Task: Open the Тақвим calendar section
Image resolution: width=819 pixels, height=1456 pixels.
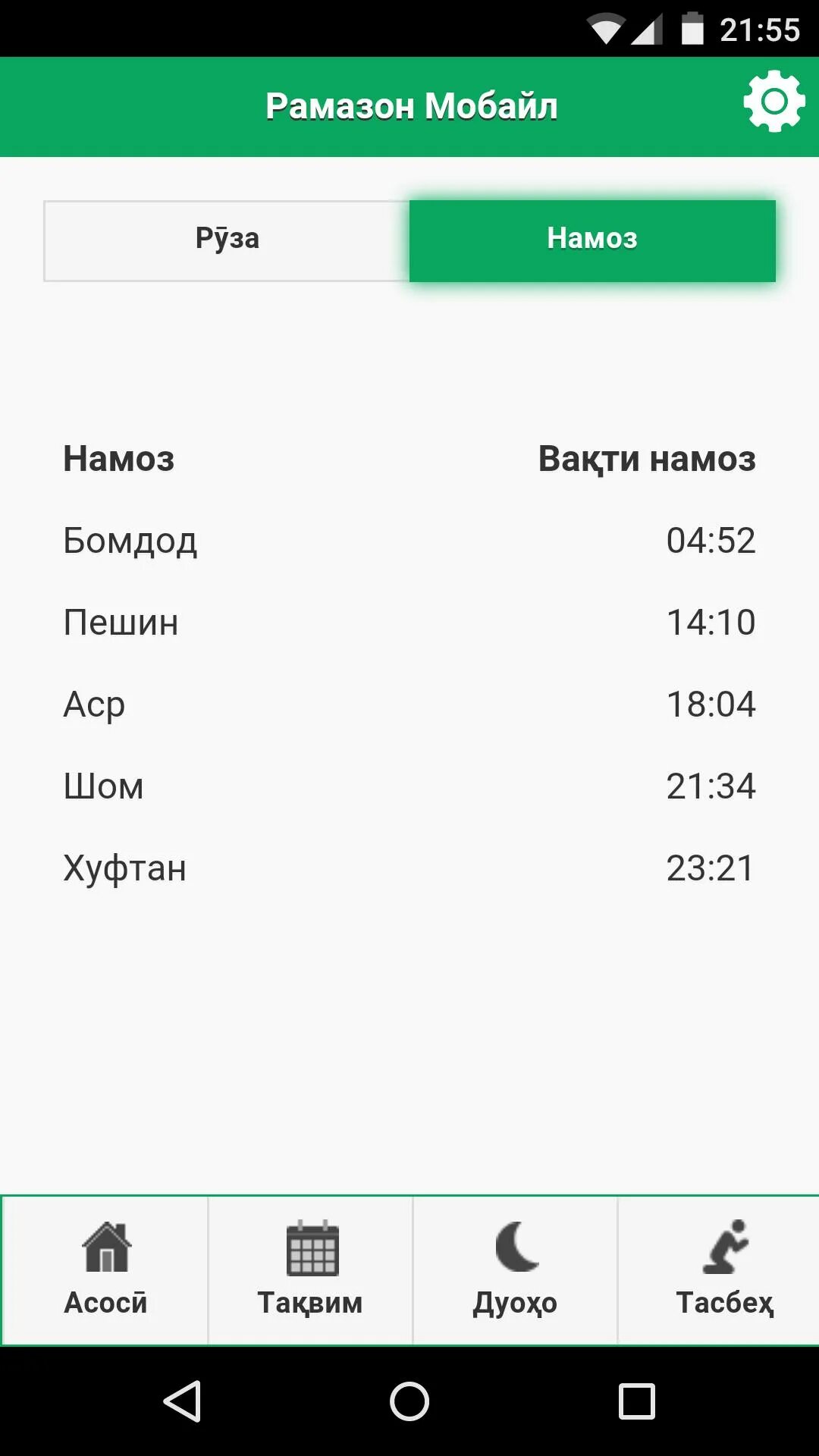Action: (310, 1271)
